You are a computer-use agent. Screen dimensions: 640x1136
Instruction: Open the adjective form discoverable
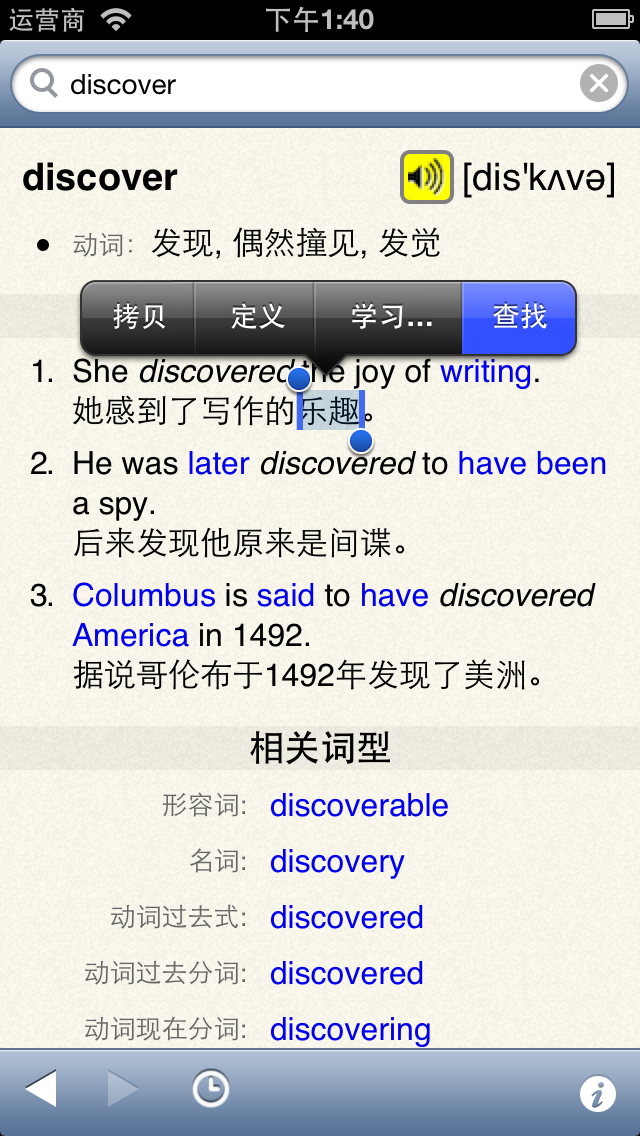tap(359, 806)
